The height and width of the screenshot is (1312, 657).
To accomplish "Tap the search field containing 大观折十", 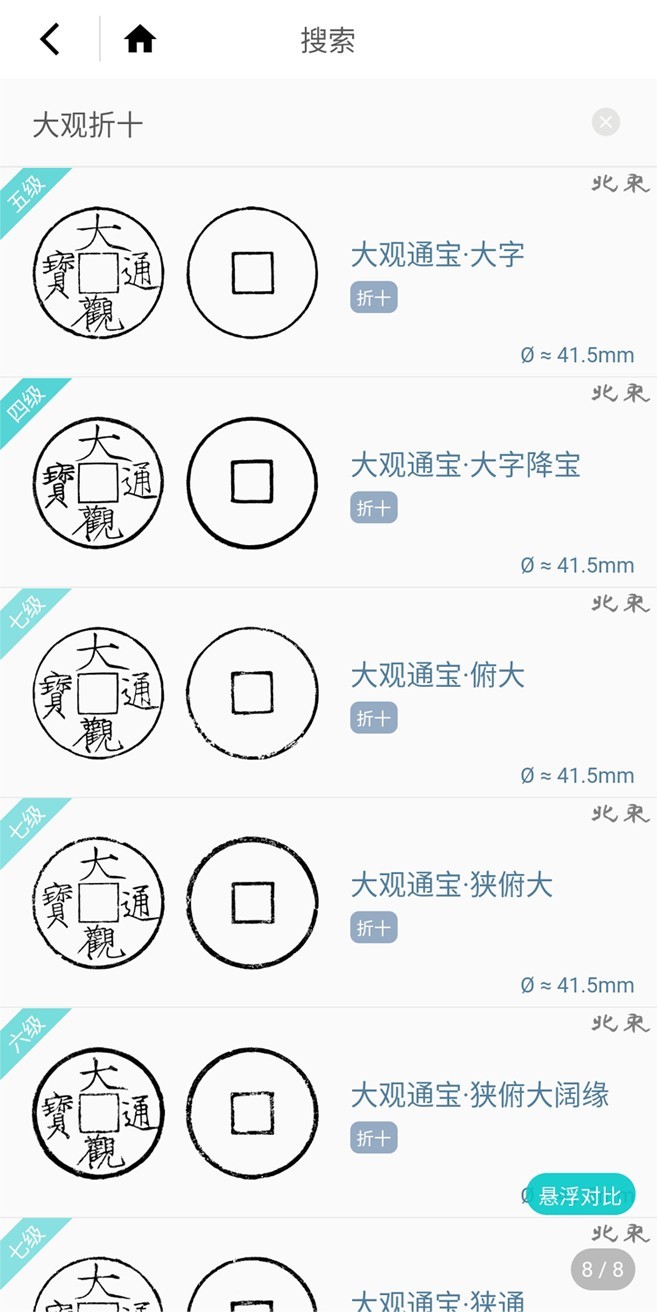I will 300,124.
